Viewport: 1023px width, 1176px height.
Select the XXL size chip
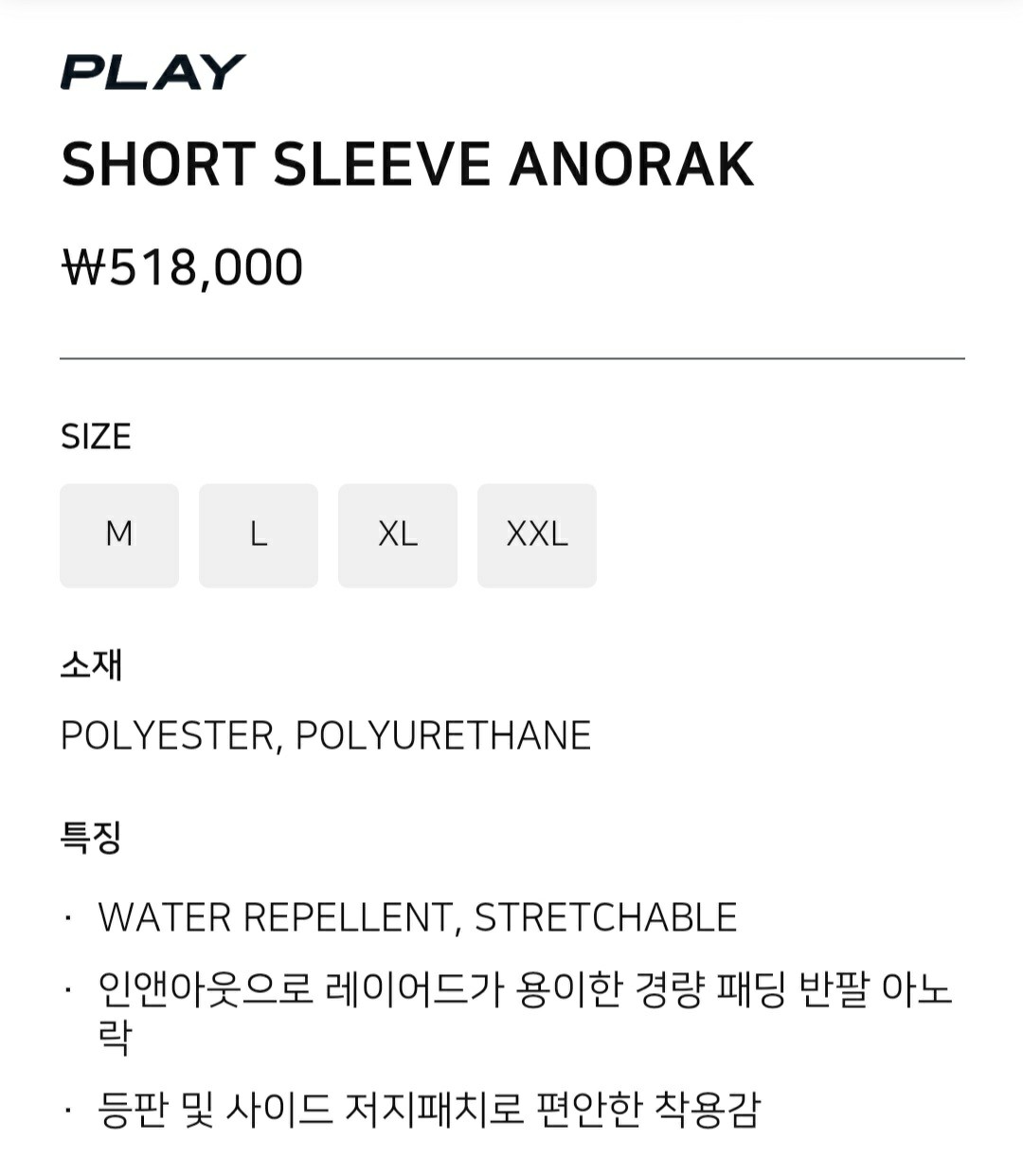(x=537, y=535)
